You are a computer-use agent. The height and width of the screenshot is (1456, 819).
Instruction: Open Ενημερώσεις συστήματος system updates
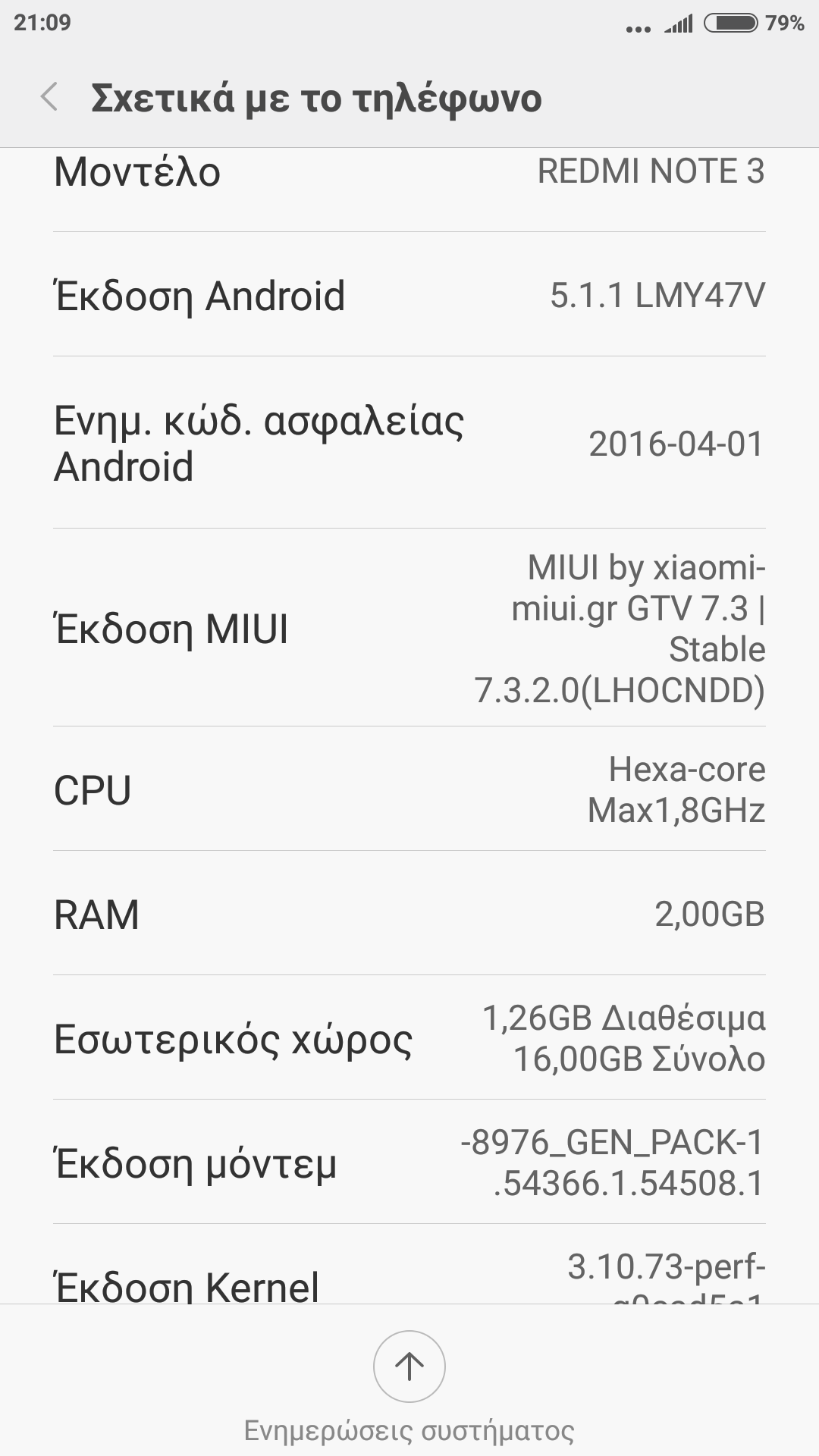409,1367
